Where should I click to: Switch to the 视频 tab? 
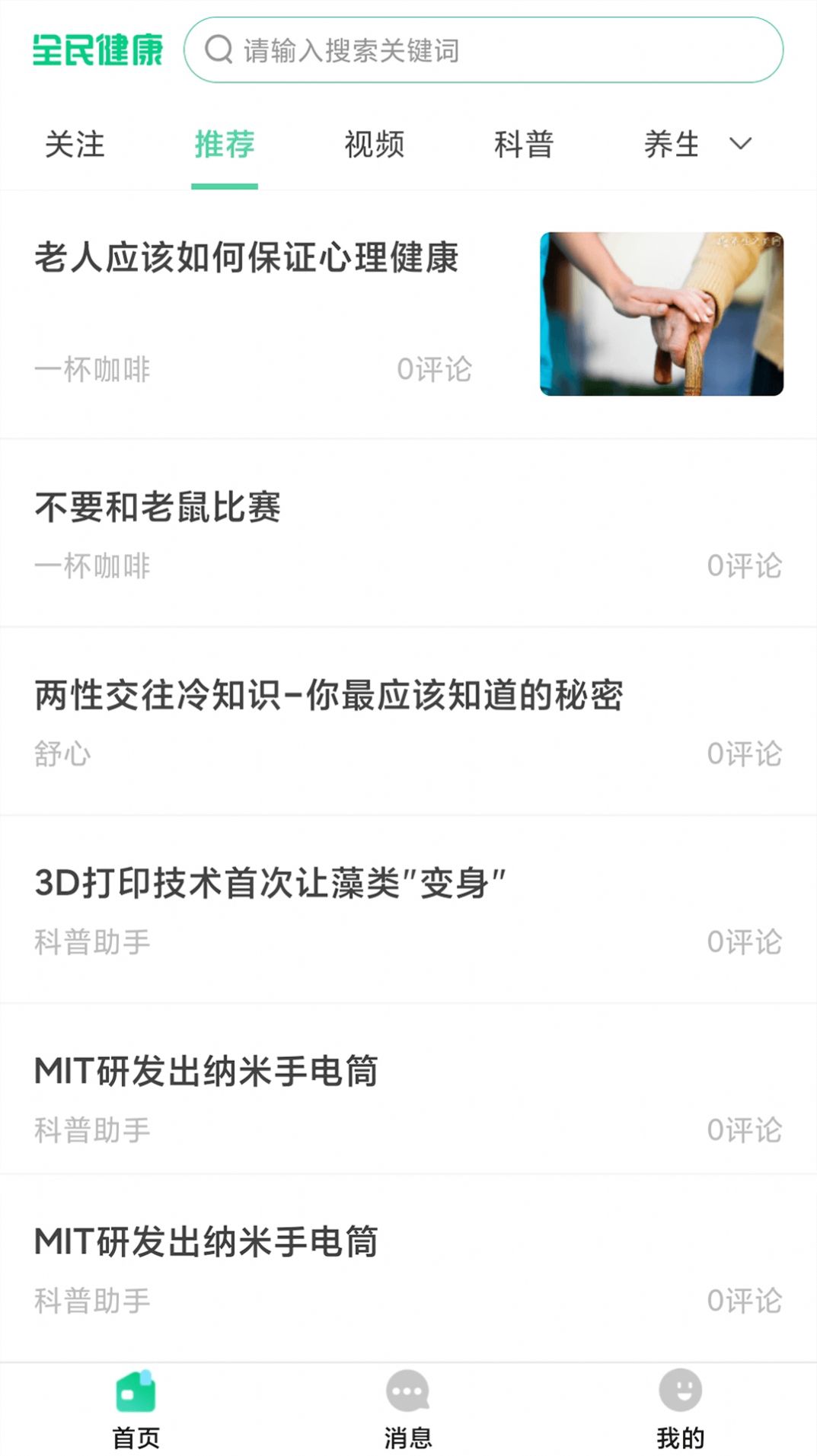pos(375,145)
